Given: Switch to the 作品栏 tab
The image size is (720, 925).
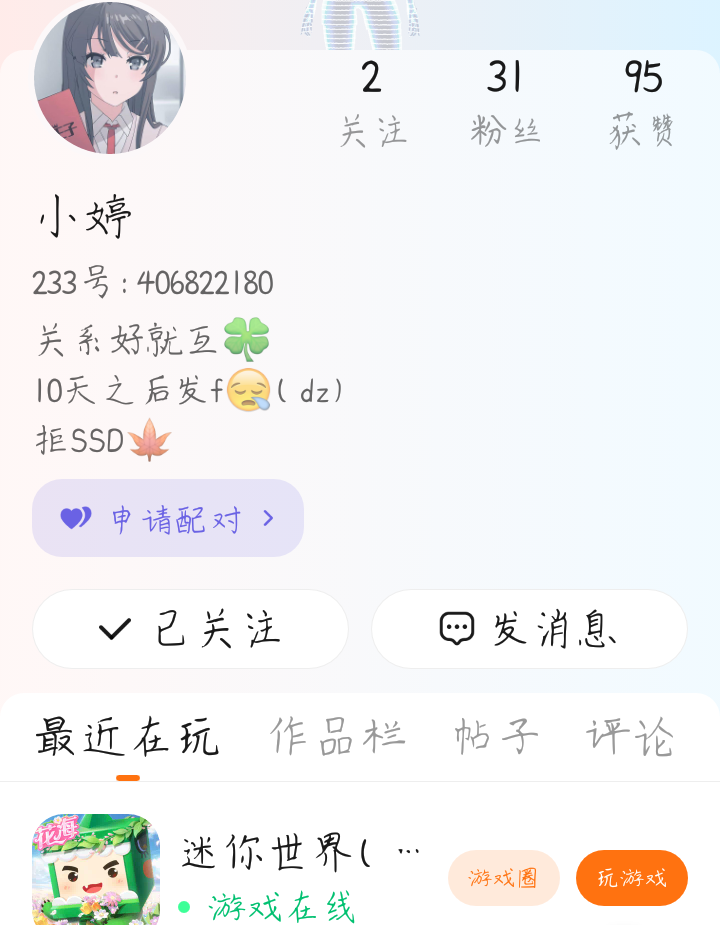Looking at the screenshot, I should pyautogui.click(x=338, y=736).
